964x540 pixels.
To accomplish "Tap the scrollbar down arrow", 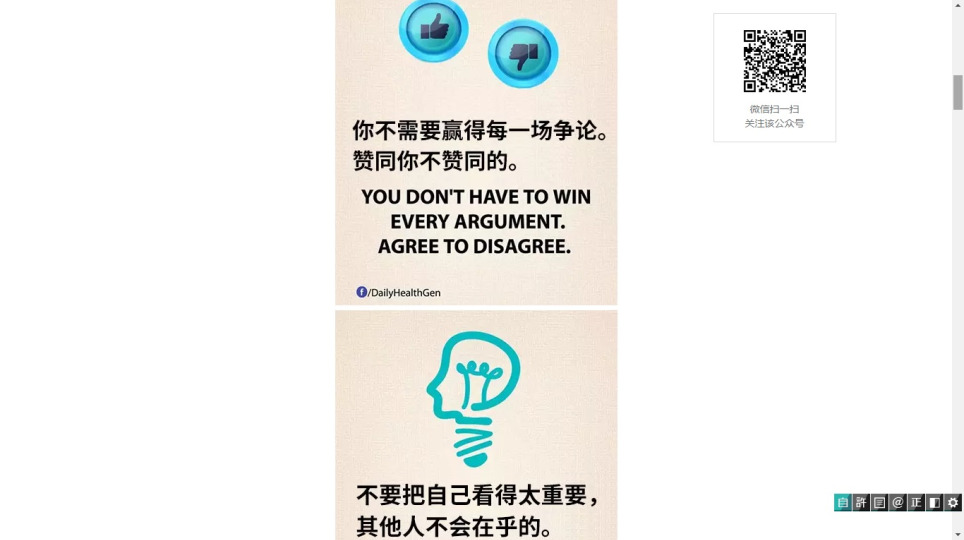I will pyautogui.click(x=958, y=534).
